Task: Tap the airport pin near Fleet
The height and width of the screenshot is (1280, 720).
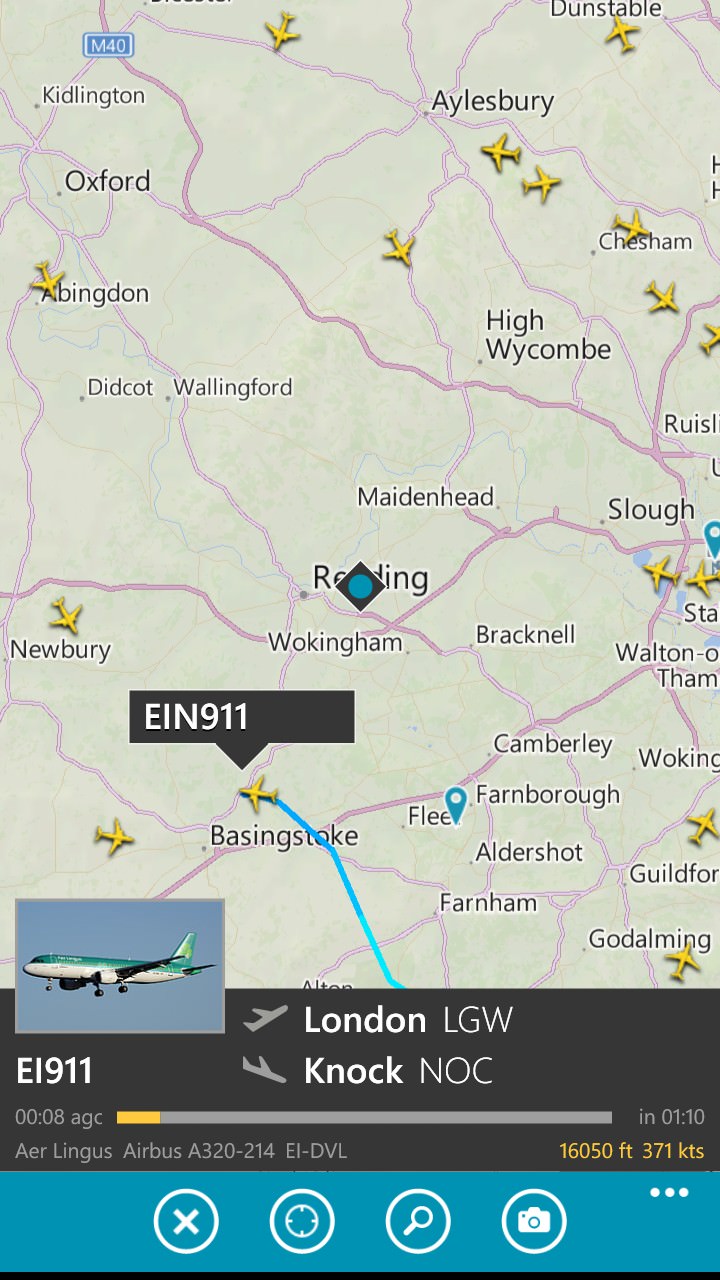Action: [456, 805]
